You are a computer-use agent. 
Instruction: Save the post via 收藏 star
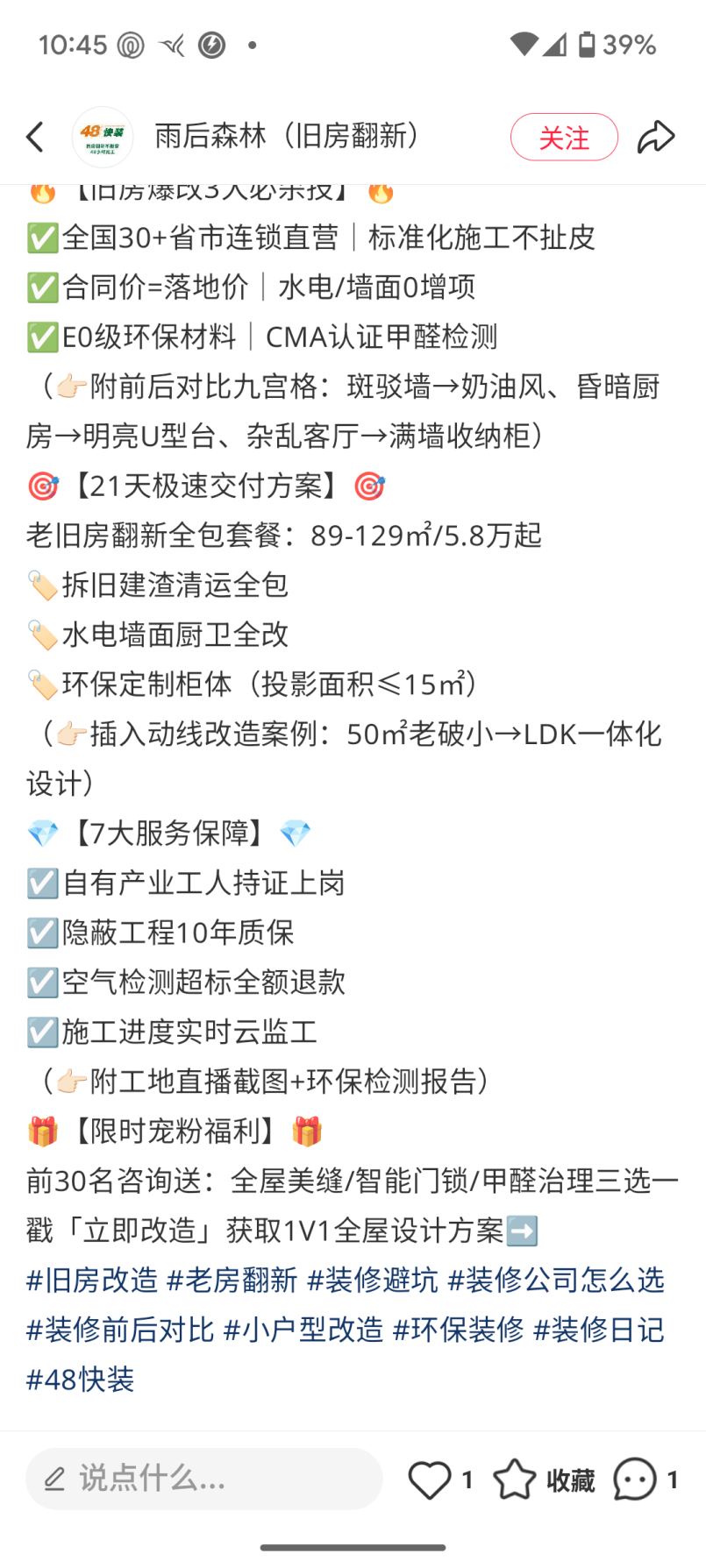(x=515, y=1480)
